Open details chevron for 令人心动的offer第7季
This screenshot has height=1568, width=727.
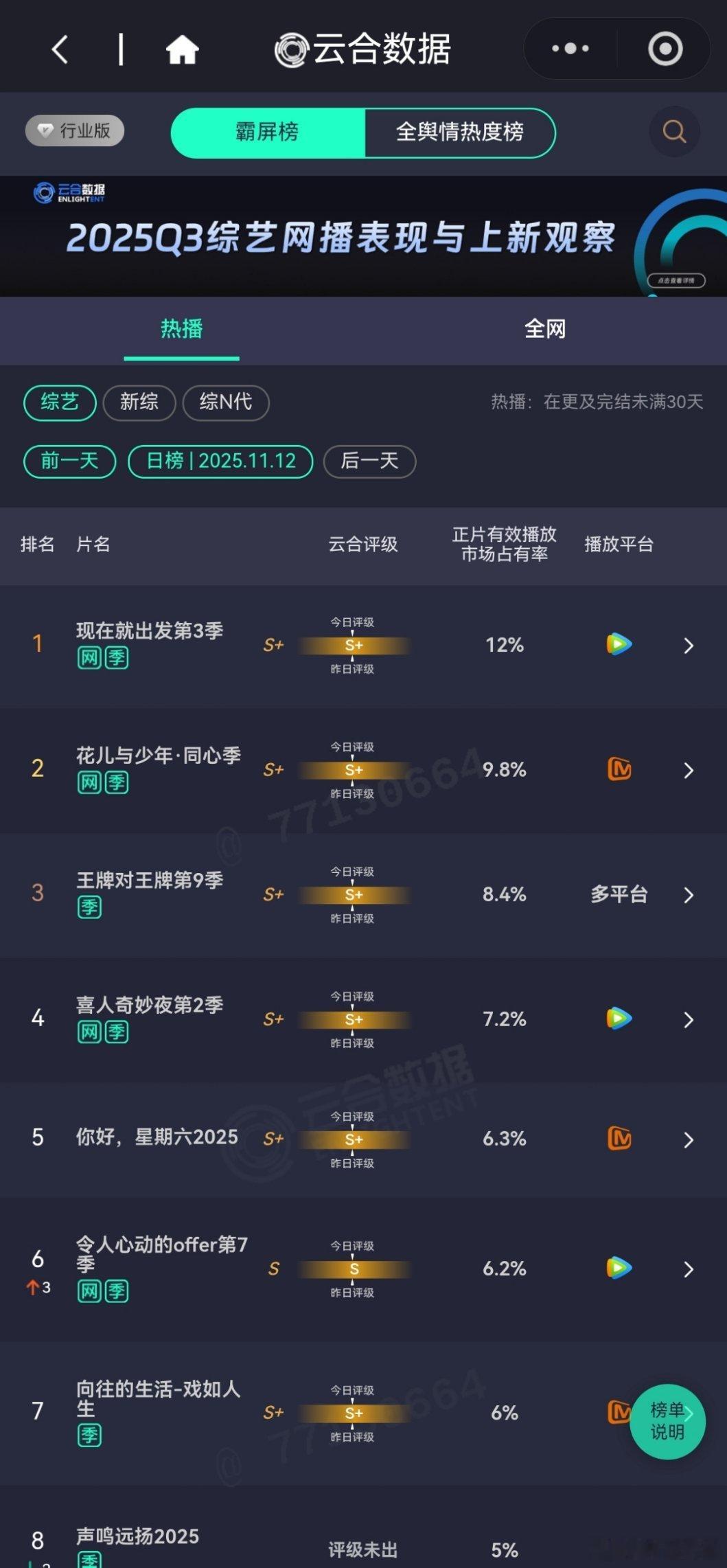point(689,1269)
